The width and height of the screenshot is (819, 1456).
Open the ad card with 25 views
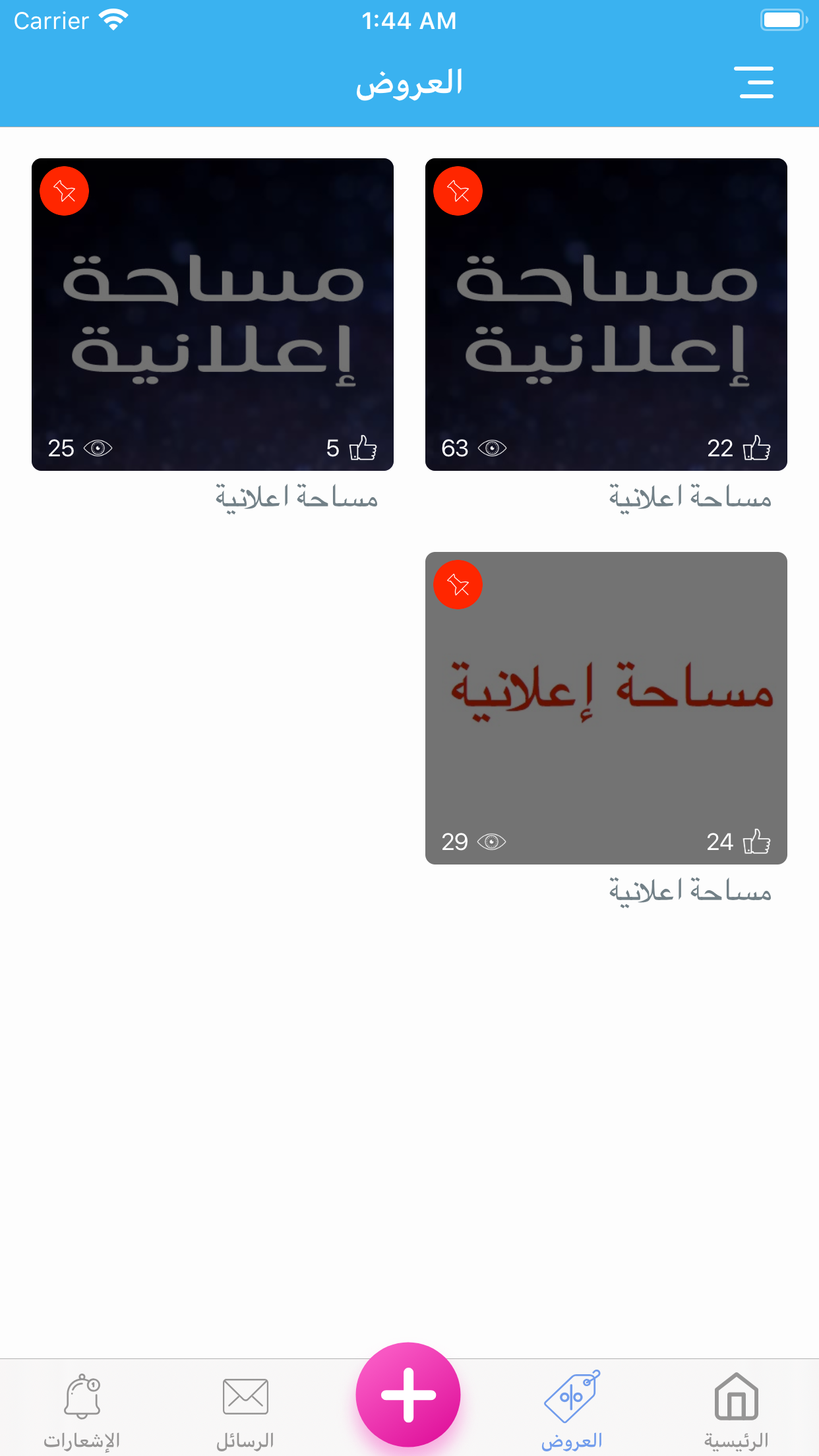coord(212,314)
